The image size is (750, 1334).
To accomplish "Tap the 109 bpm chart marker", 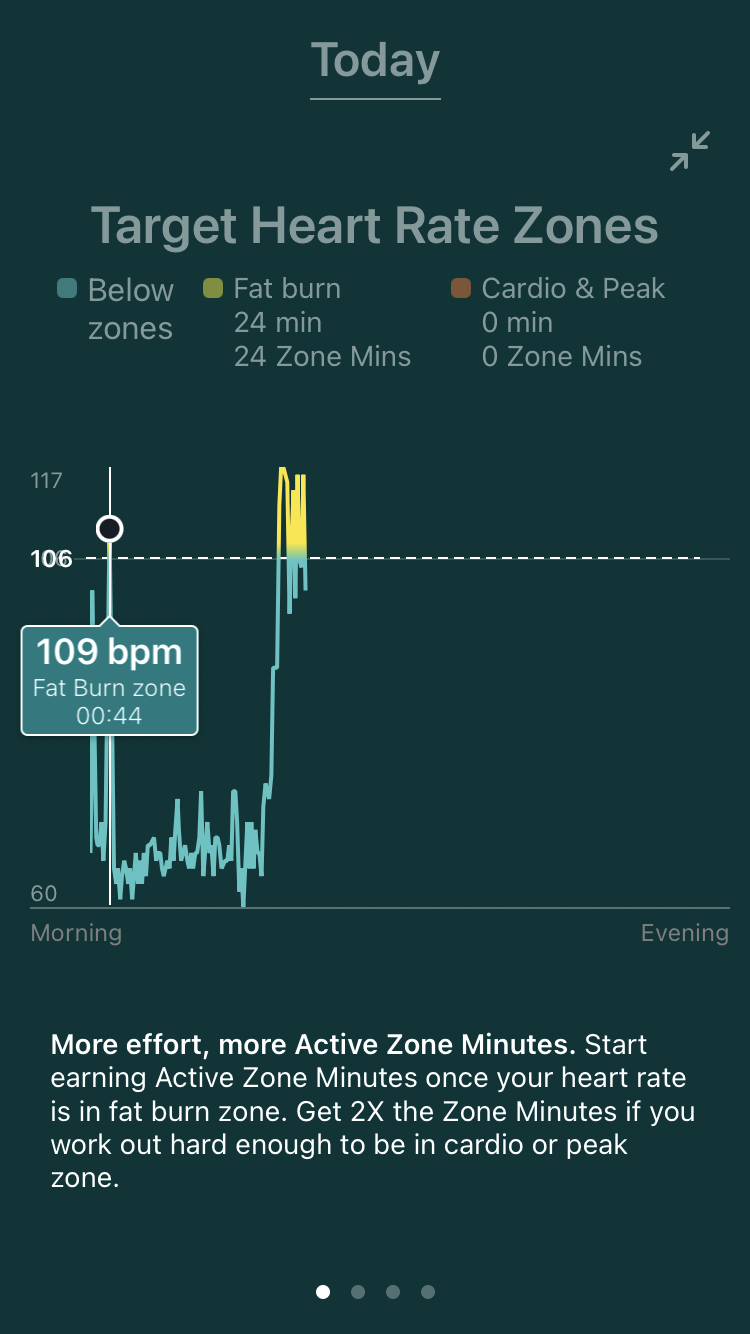I will coord(110,528).
